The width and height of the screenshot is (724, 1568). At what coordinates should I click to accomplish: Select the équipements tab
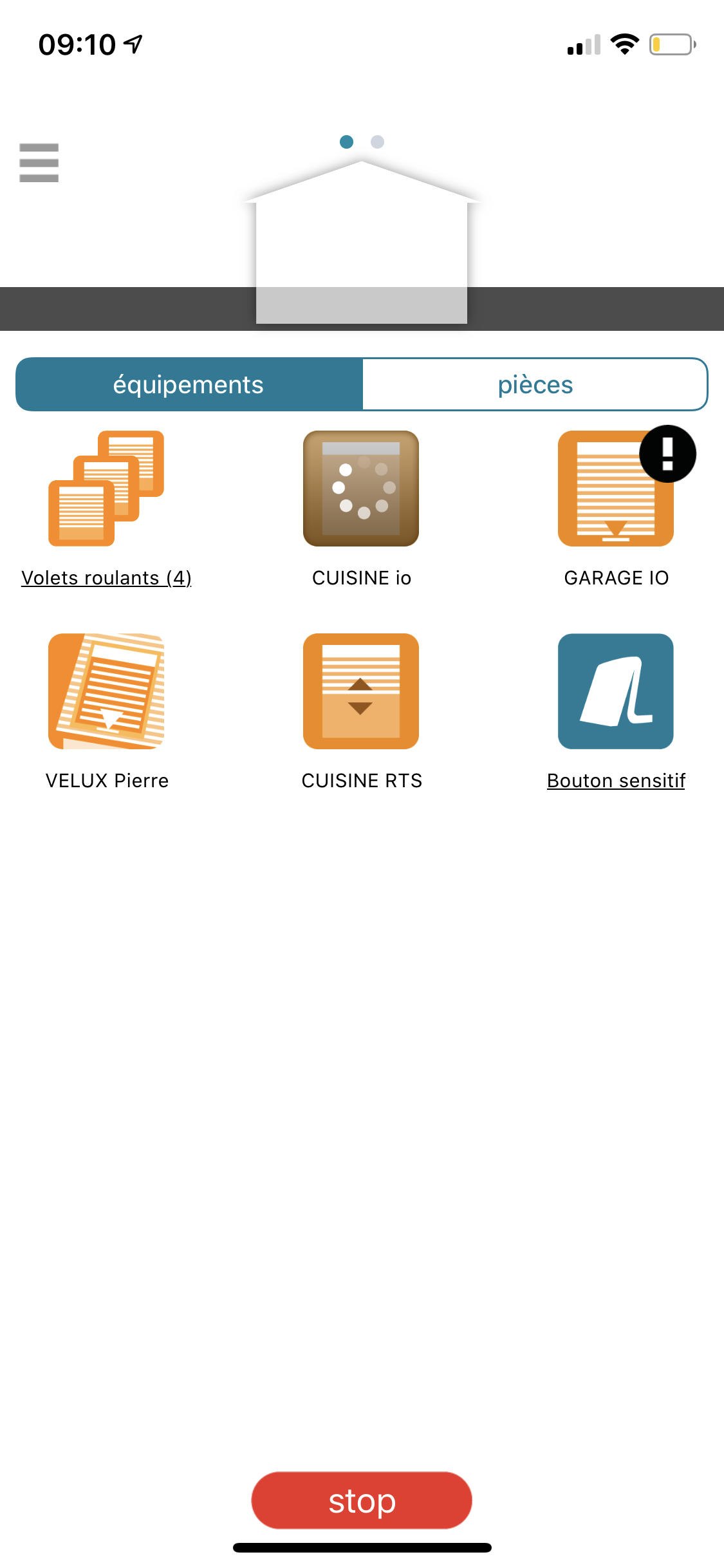point(189,384)
